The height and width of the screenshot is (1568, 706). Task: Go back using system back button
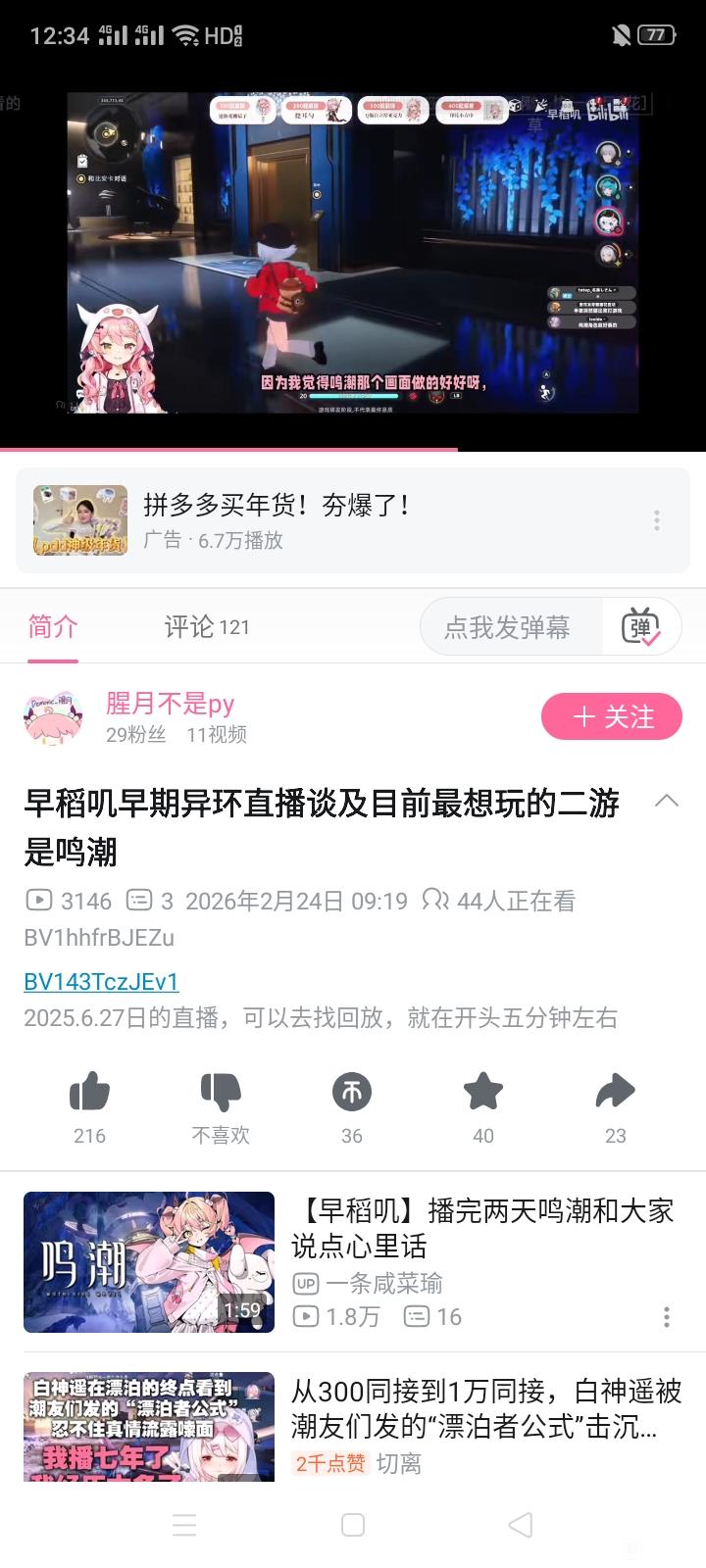pos(521,1525)
